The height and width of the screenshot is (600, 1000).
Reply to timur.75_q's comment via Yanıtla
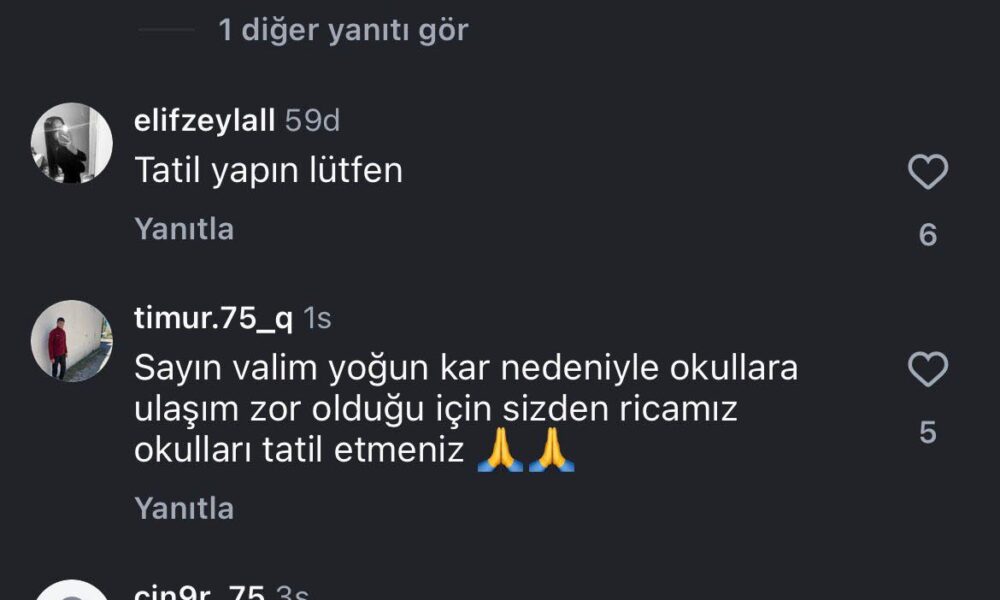(184, 508)
